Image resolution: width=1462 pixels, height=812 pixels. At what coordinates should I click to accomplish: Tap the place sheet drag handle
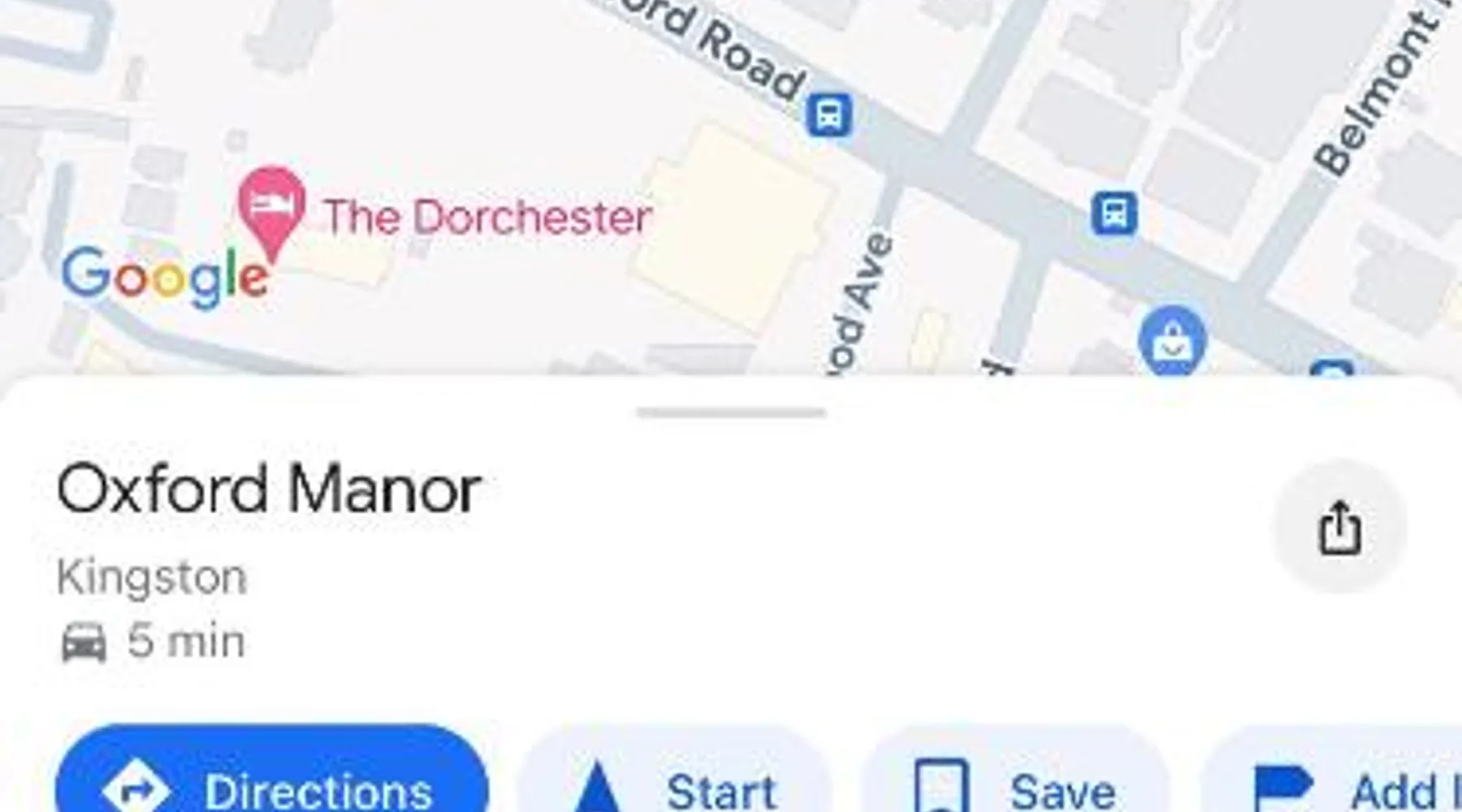pos(731,412)
